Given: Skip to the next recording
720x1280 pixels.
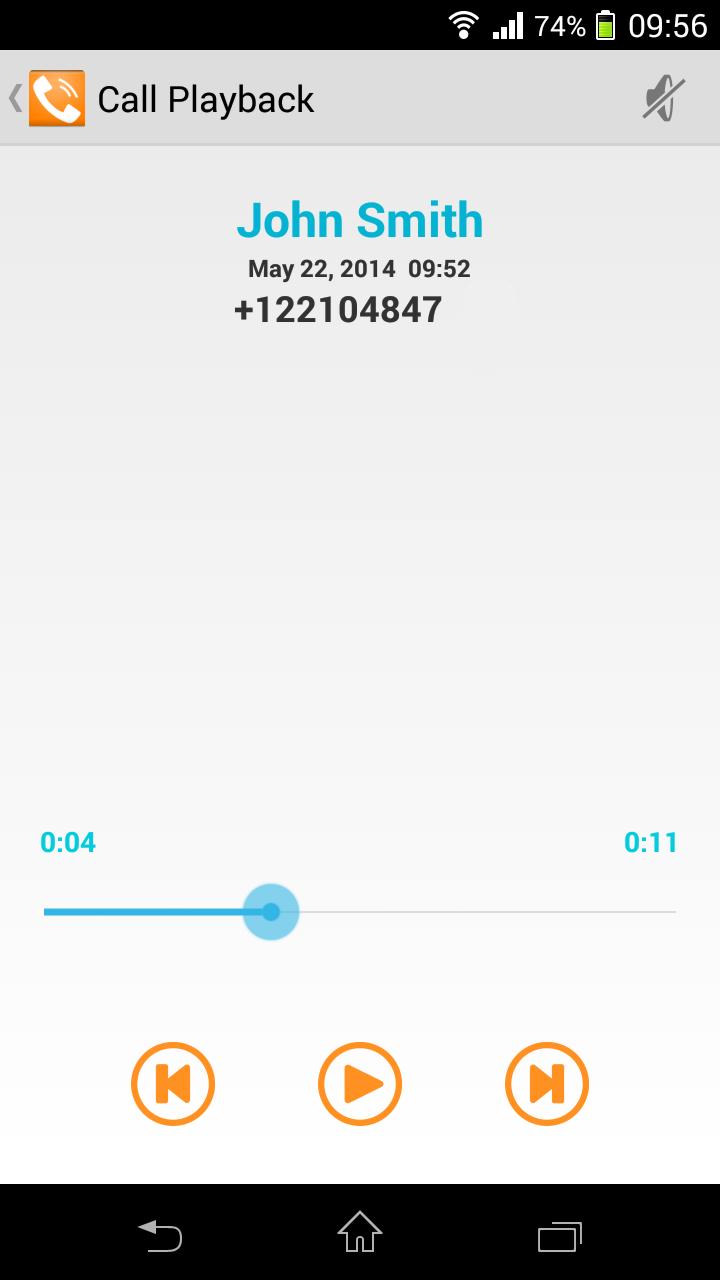Looking at the screenshot, I should point(547,1084).
